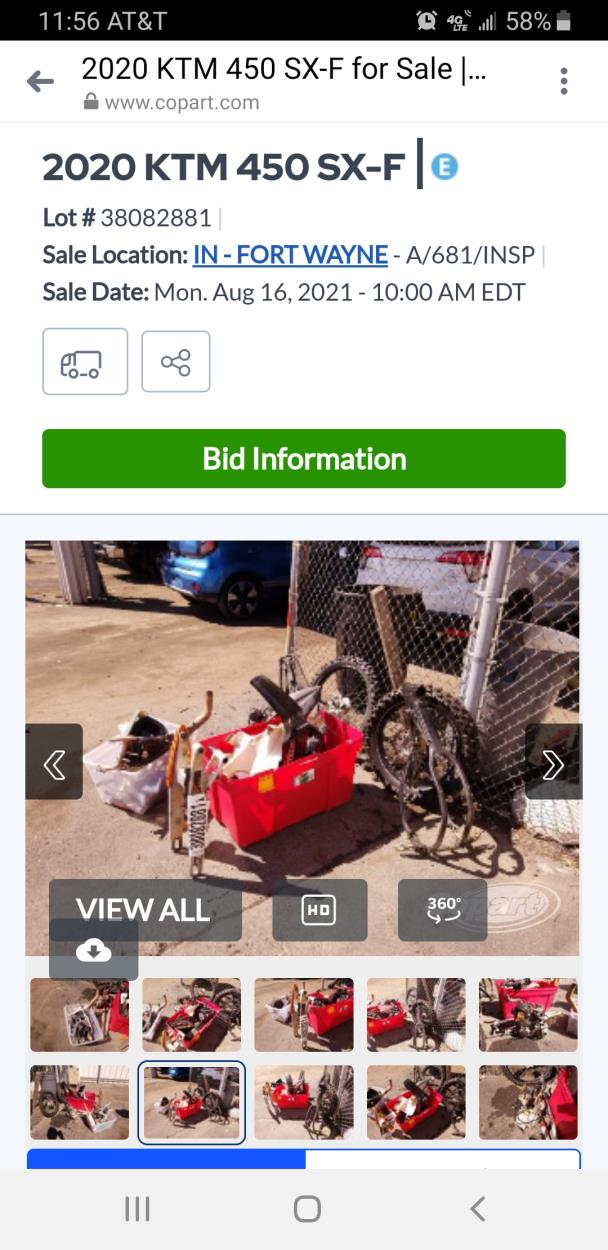Show the next lot photo
Image resolution: width=608 pixels, height=1250 pixels.
pos(552,762)
